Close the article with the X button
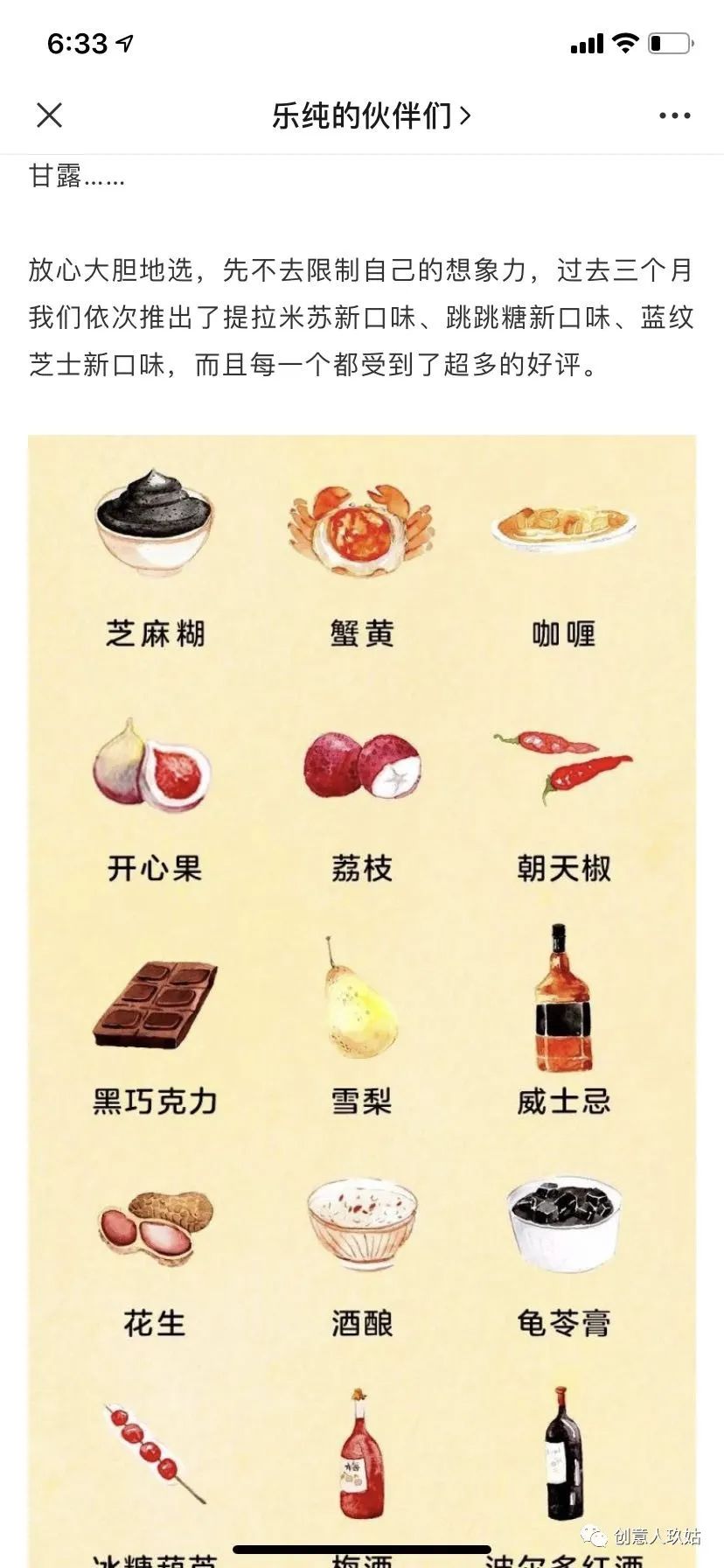724x1568 pixels. click(50, 115)
